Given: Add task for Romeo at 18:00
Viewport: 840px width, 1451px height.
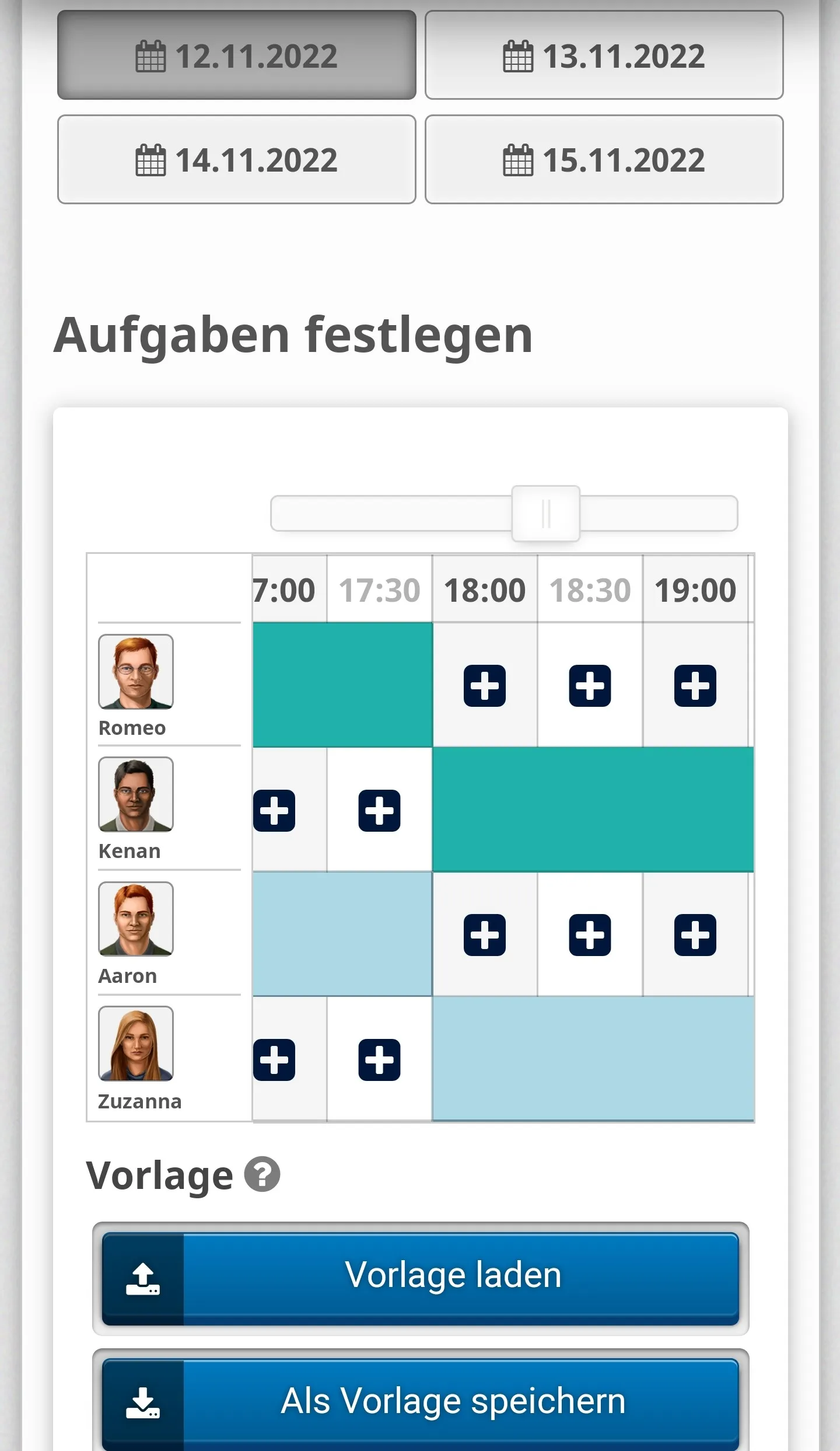Looking at the screenshot, I should 484,685.
